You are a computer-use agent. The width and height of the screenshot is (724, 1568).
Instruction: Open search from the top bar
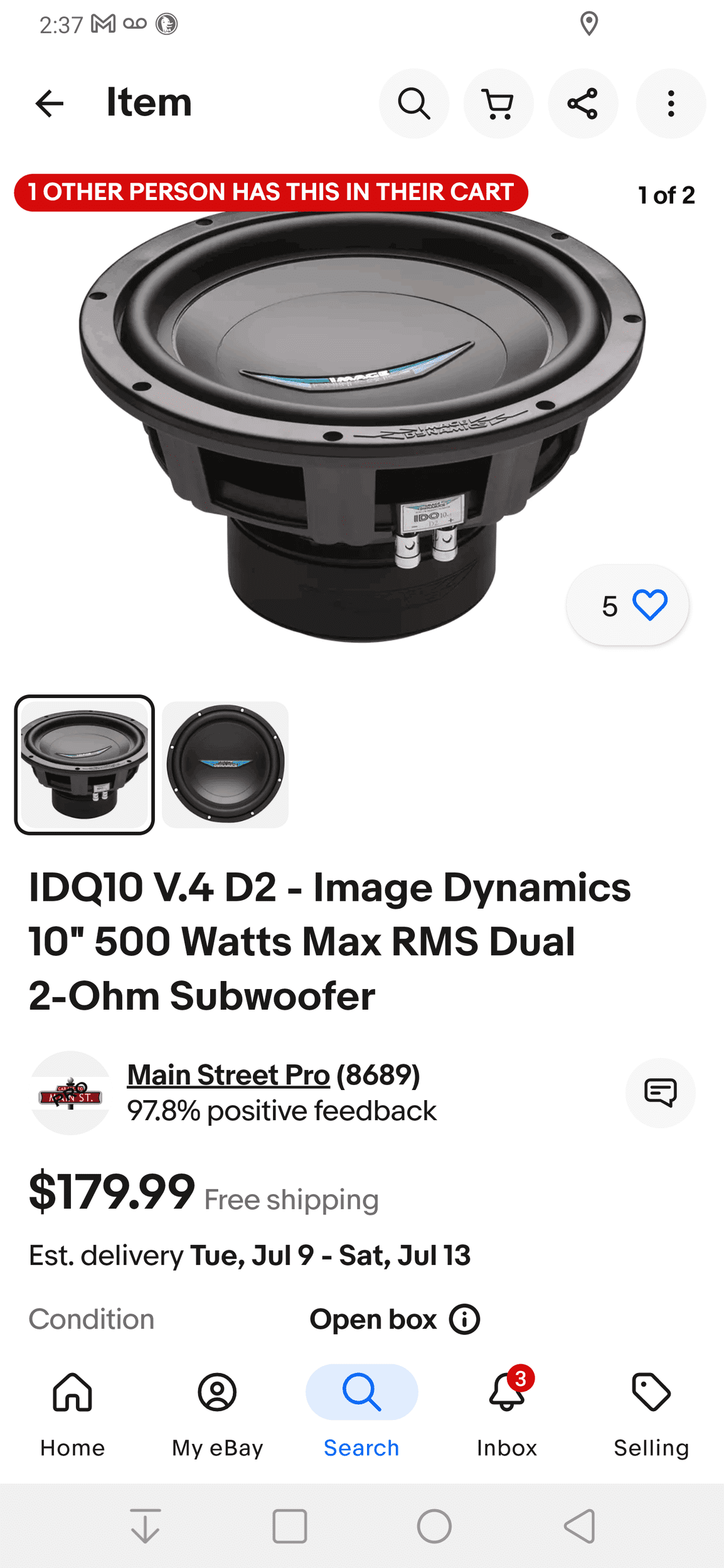[x=414, y=103]
